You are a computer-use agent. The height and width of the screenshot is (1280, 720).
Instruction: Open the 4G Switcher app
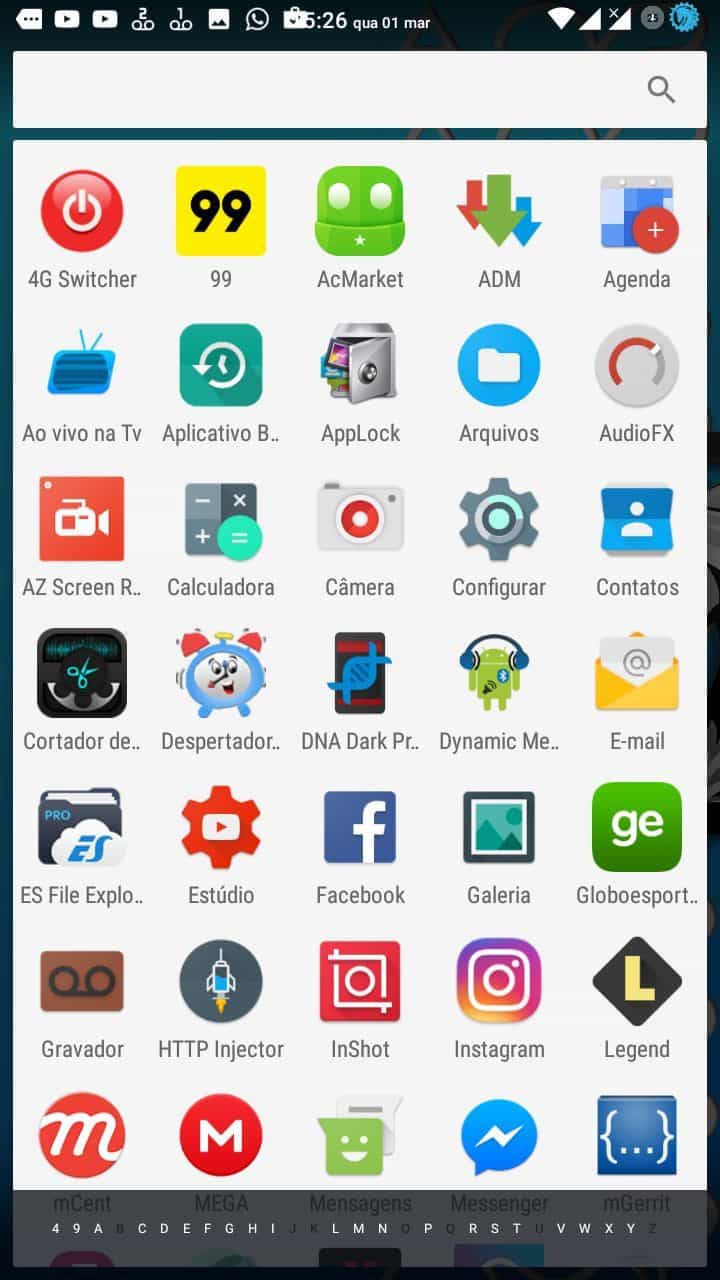coord(82,211)
